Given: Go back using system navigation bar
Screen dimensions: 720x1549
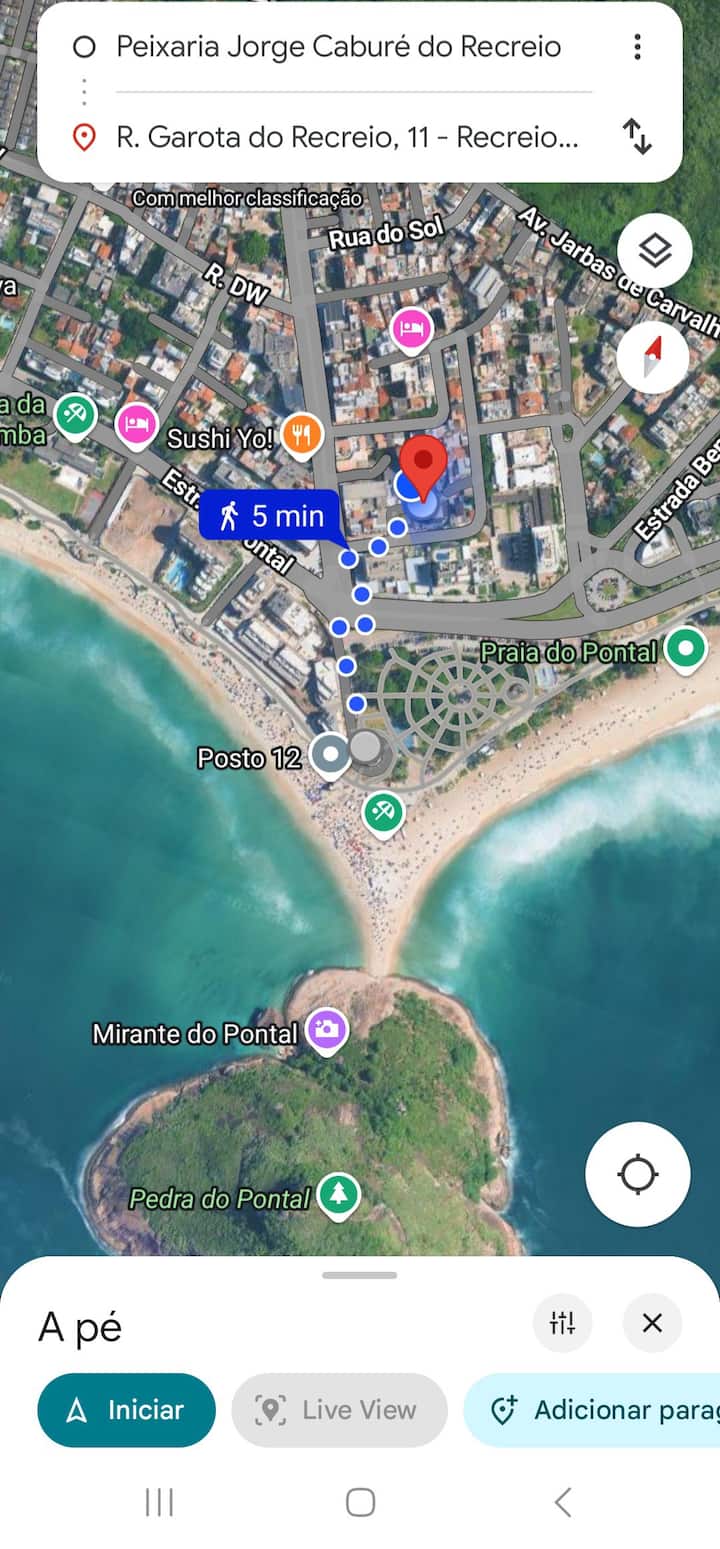Looking at the screenshot, I should [x=563, y=1502].
